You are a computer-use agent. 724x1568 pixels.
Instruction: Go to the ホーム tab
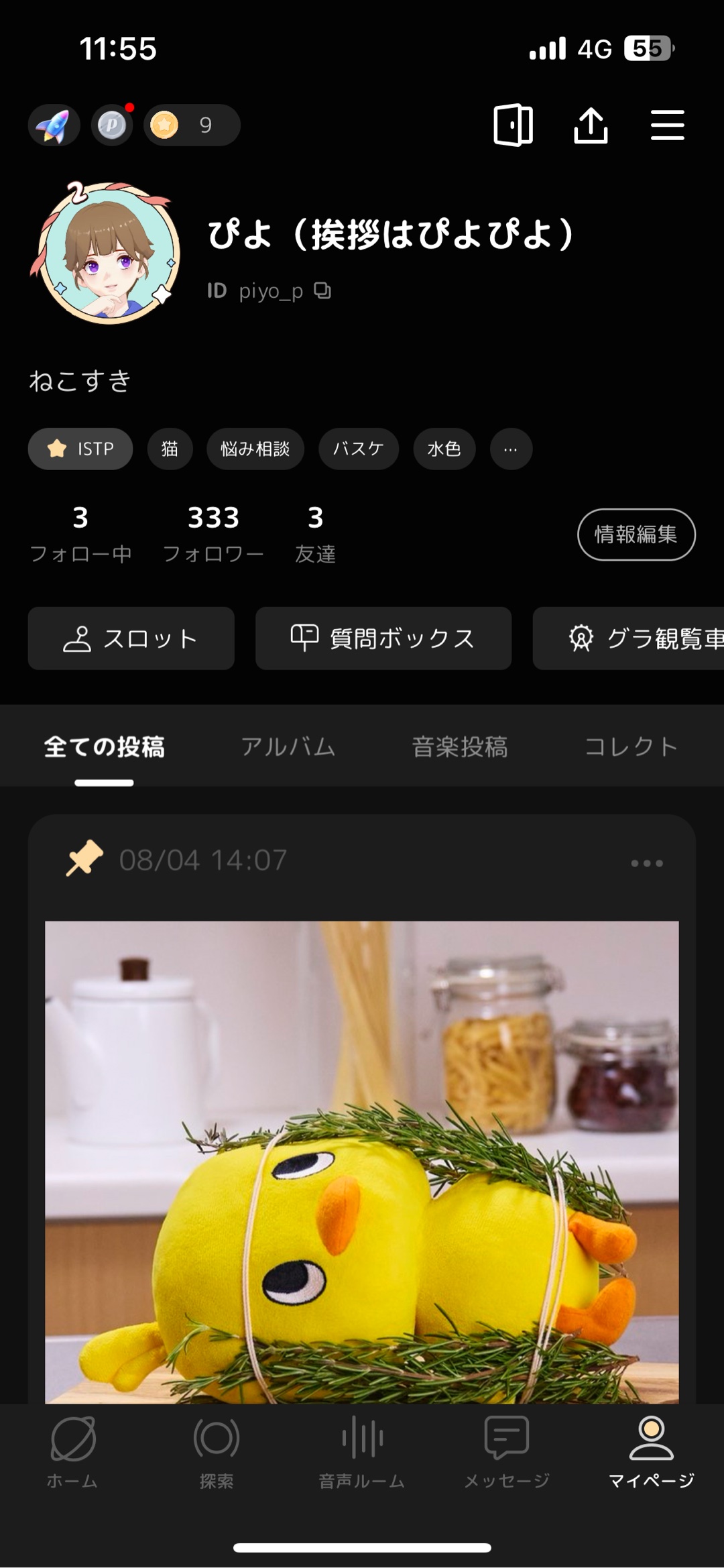(72, 1452)
